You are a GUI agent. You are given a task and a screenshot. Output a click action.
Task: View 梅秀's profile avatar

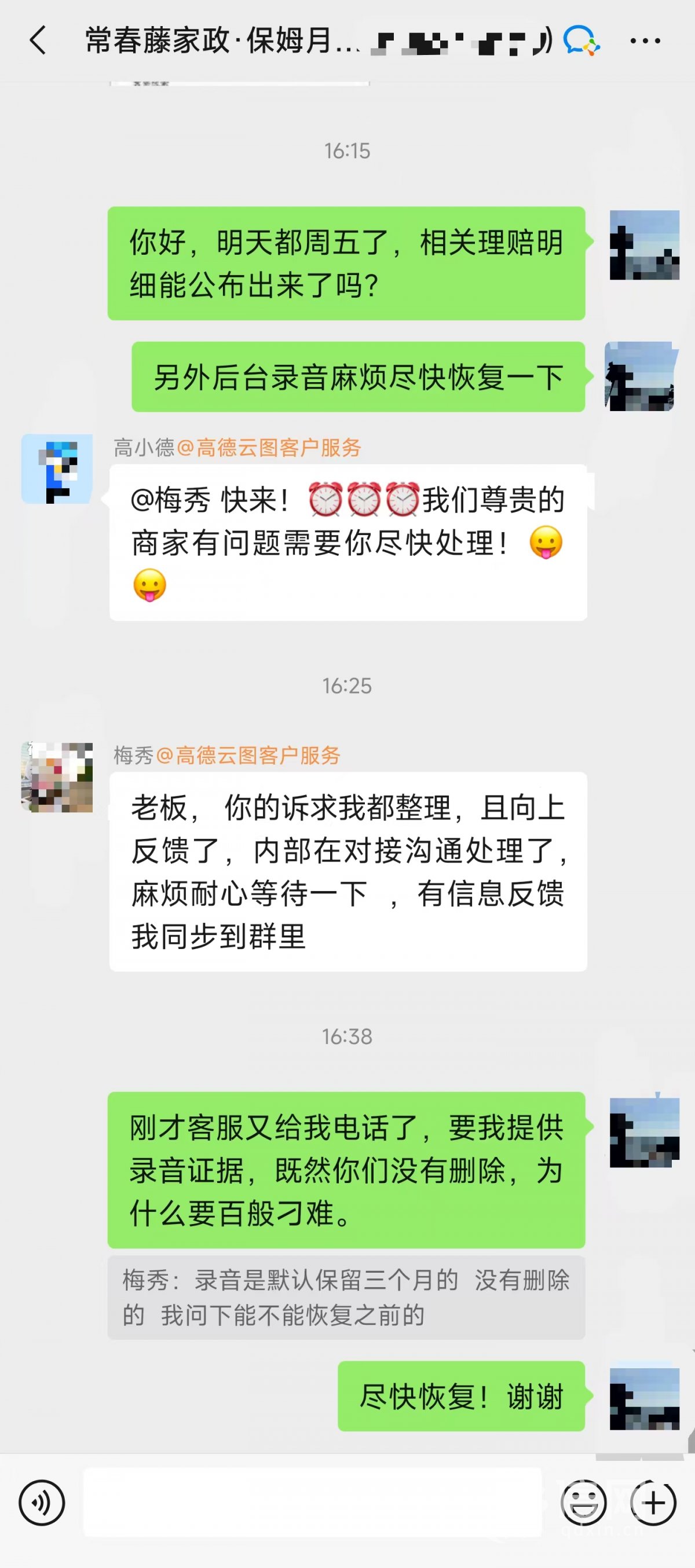[57, 776]
